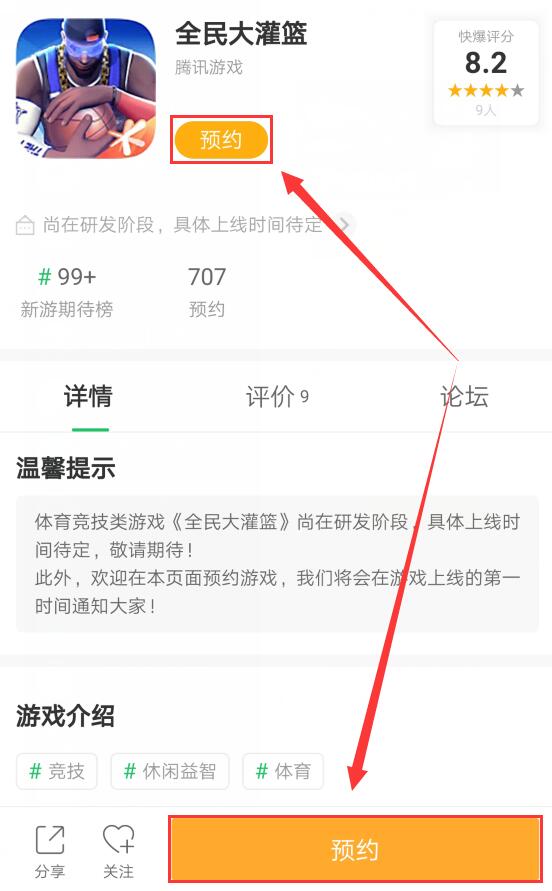
Task: Open the 体育 tag
Action: [283, 771]
